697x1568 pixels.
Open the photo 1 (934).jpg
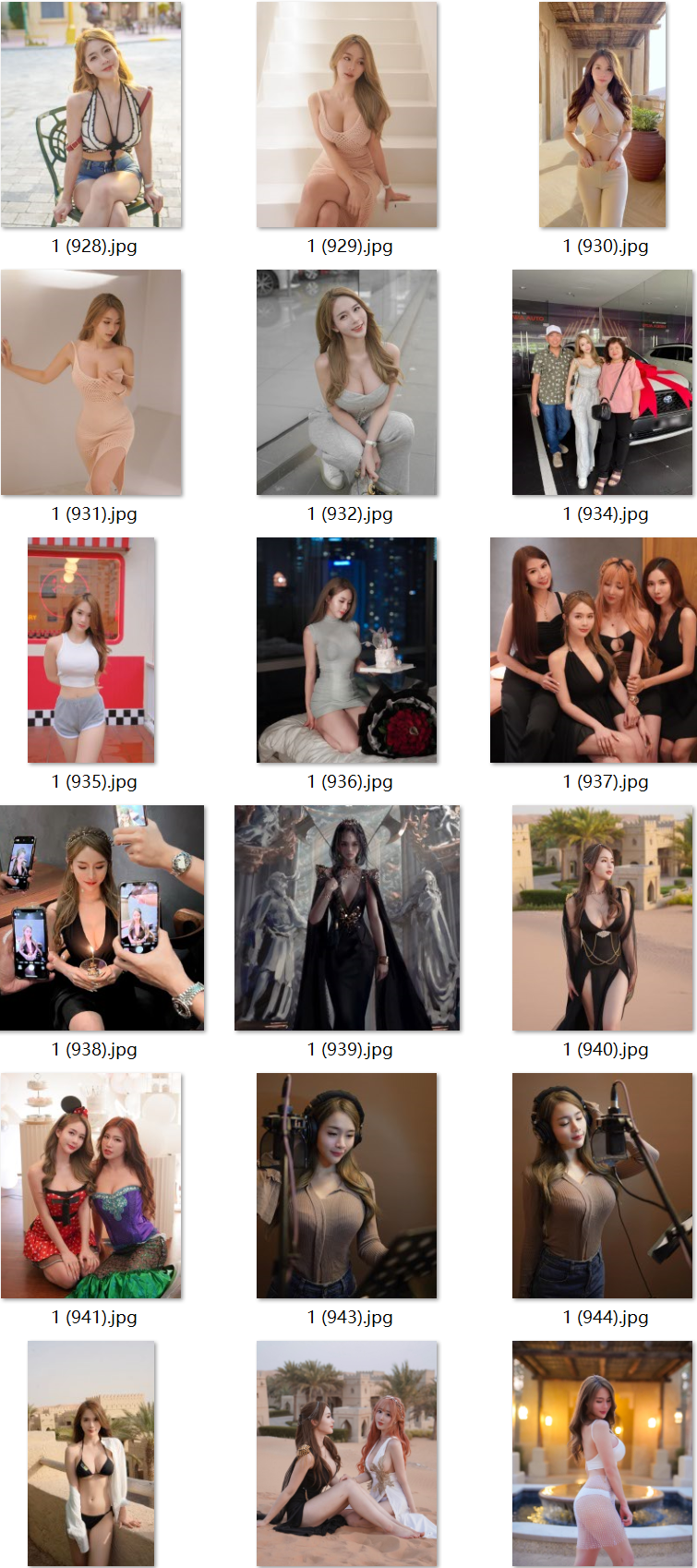pyautogui.click(x=602, y=382)
